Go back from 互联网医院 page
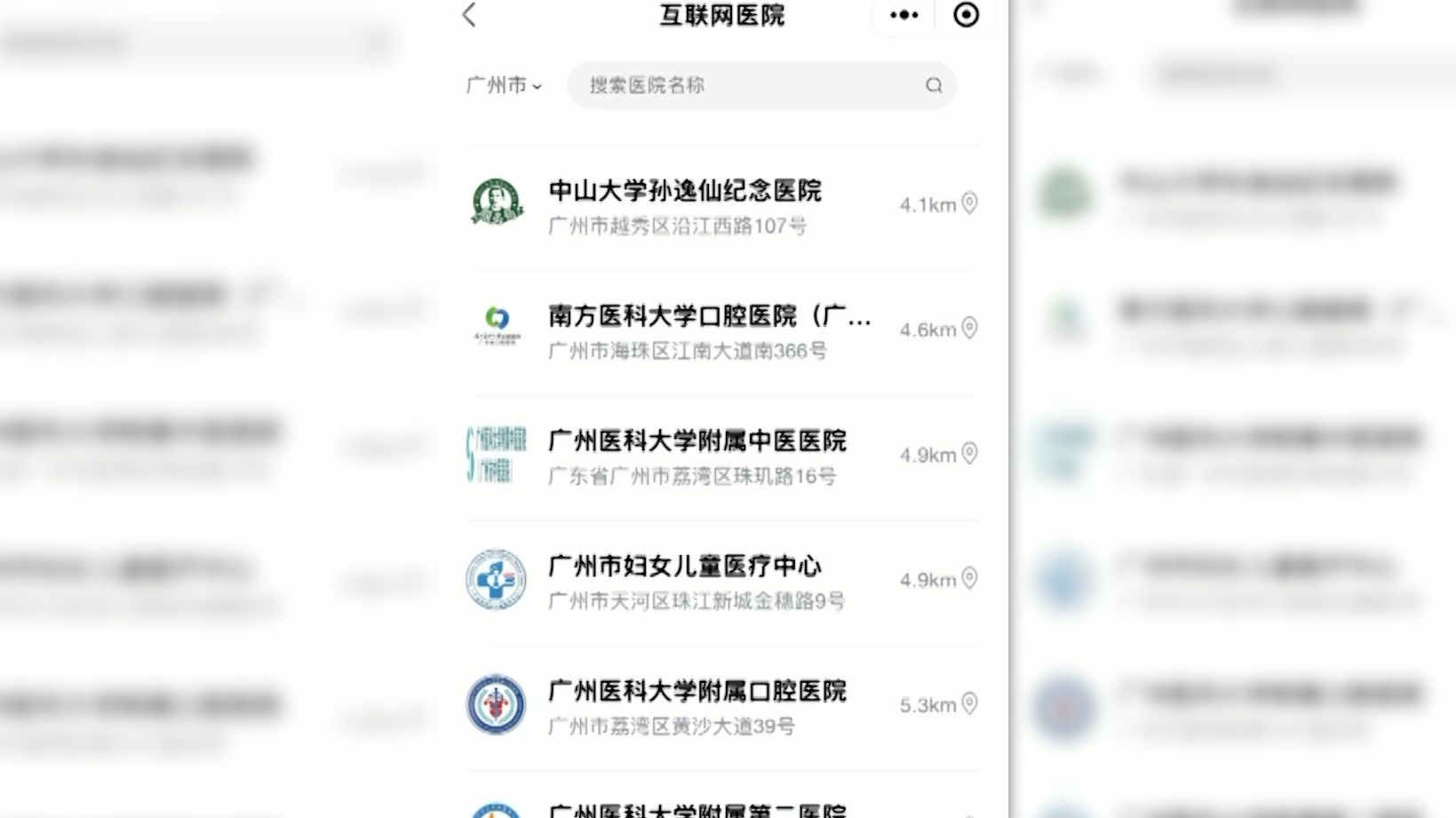 (x=470, y=15)
